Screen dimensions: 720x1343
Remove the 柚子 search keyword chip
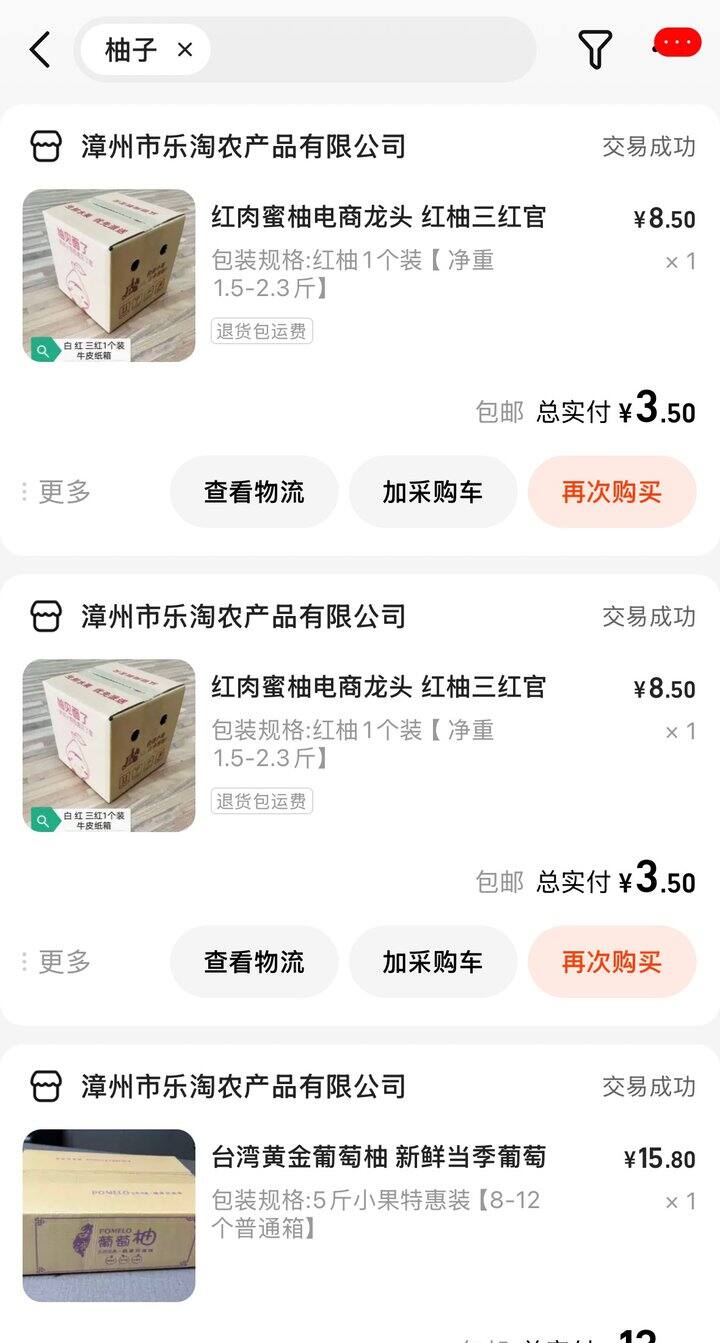click(x=185, y=49)
